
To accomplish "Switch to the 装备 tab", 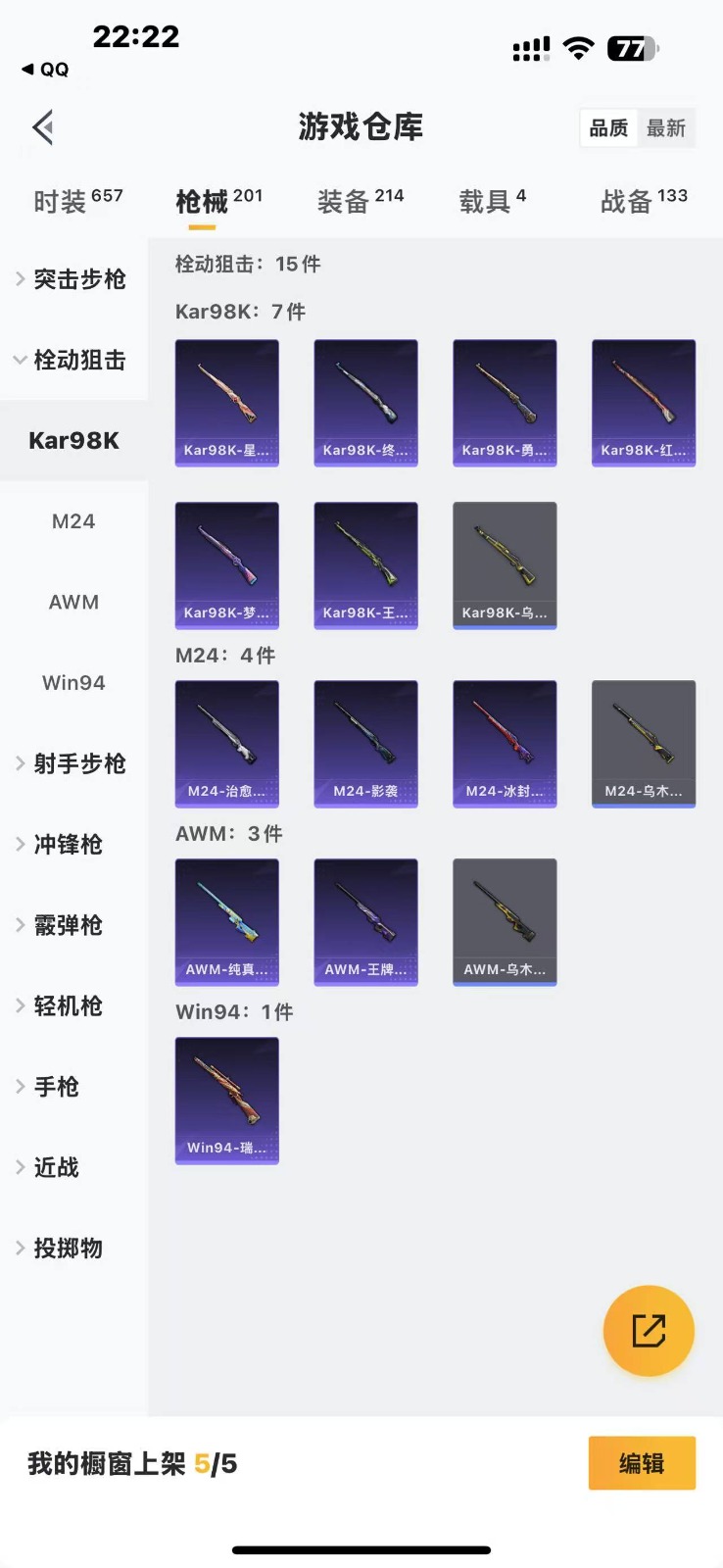I will click(360, 201).
